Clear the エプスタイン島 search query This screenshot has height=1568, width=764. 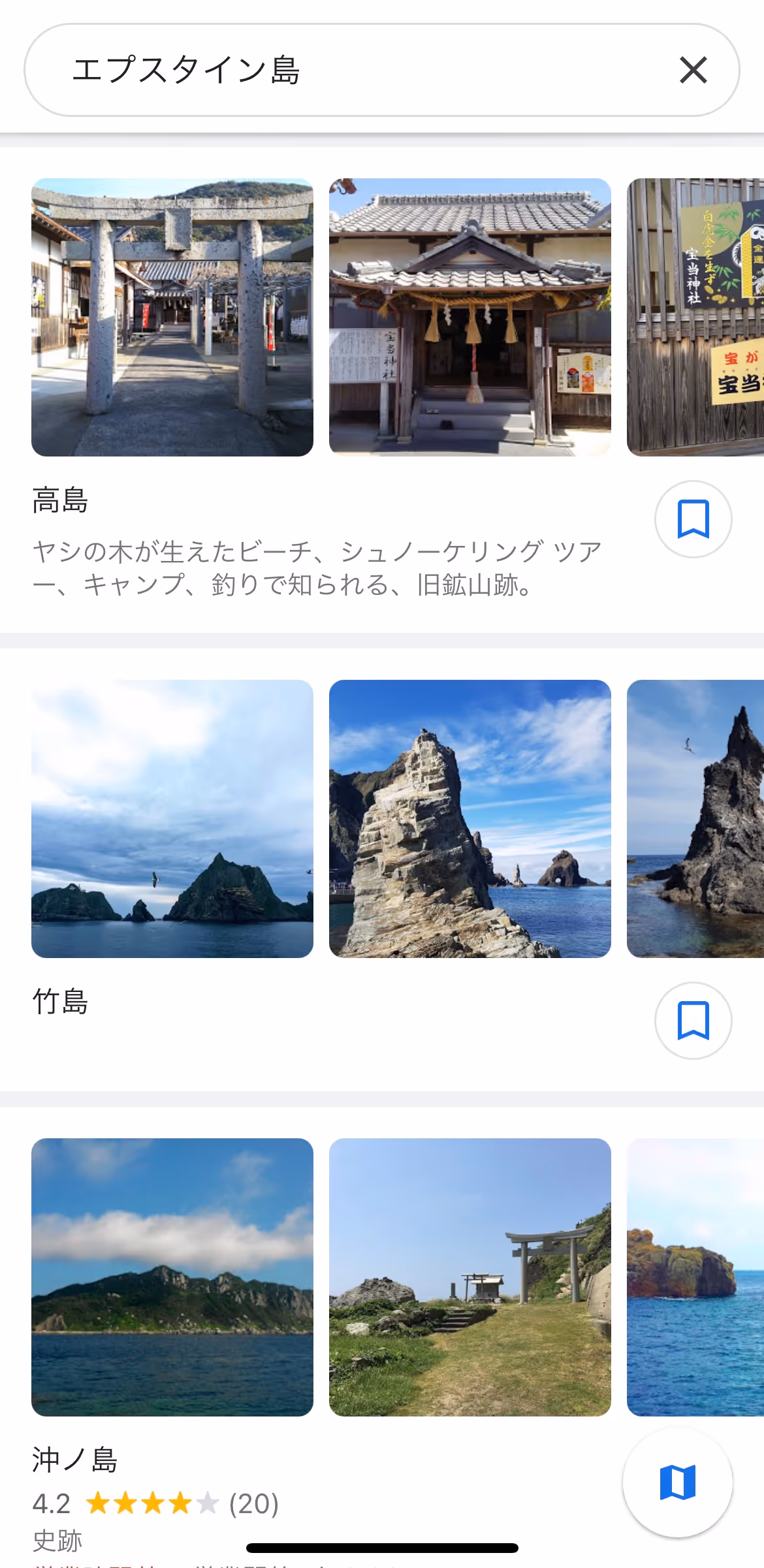(x=693, y=70)
